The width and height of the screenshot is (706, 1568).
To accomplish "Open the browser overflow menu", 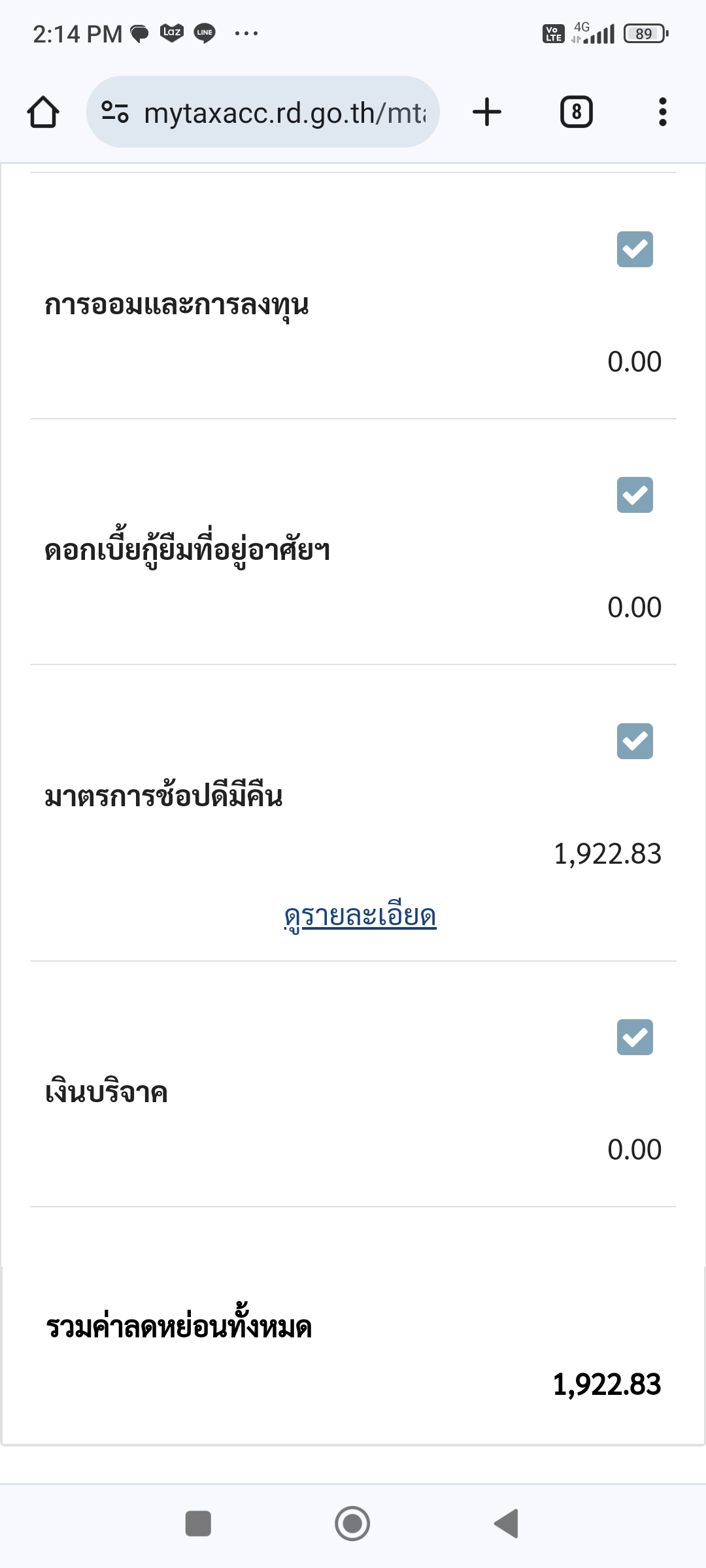I will (663, 112).
